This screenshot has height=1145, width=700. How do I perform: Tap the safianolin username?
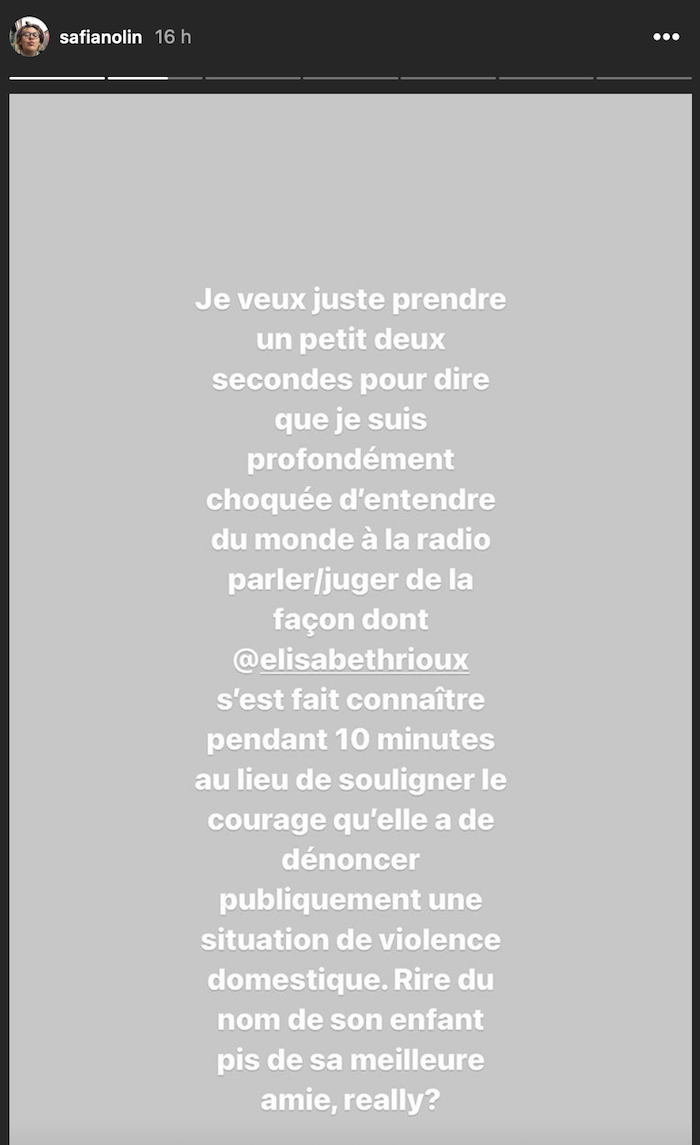pos(101,37)
